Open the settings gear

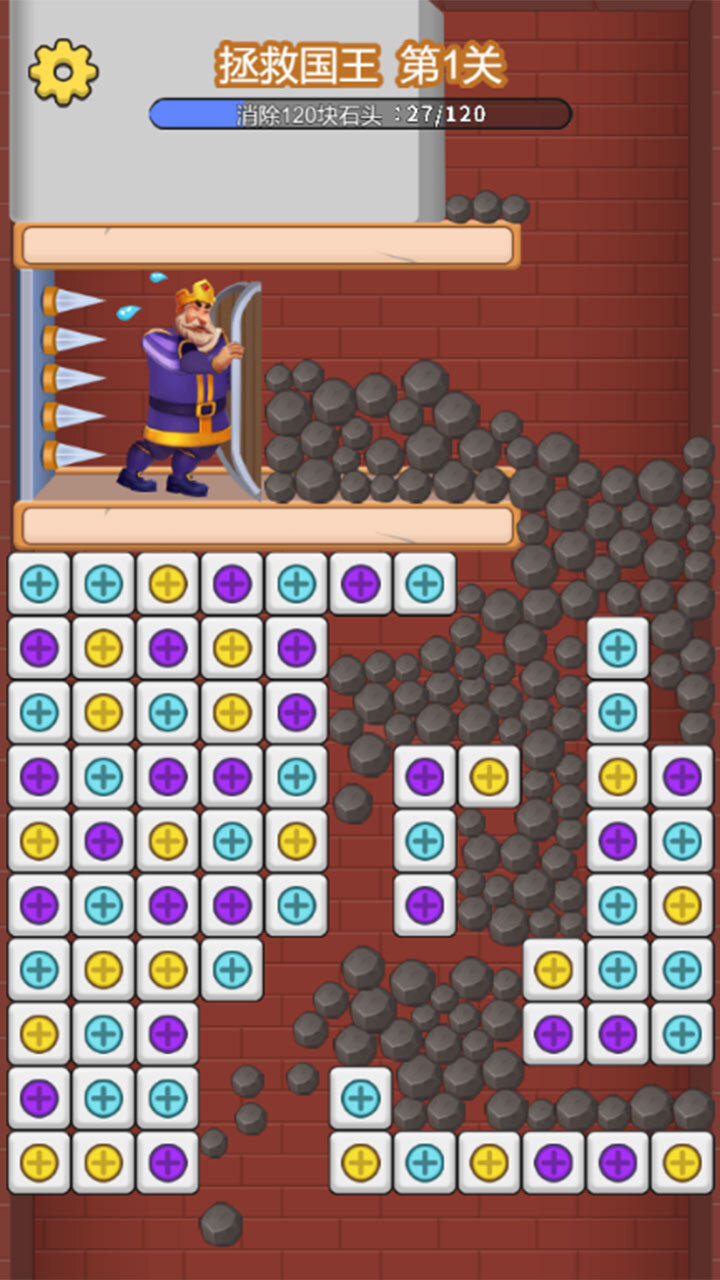63,72
